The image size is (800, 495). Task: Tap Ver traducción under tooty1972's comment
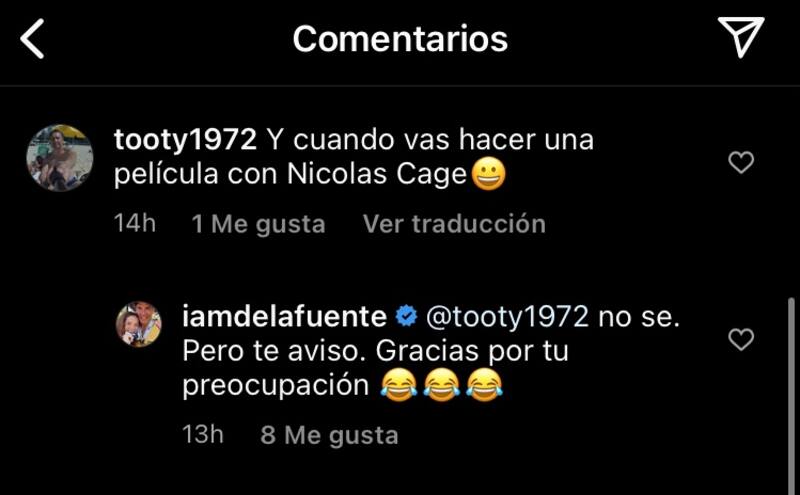pos(454,224)
